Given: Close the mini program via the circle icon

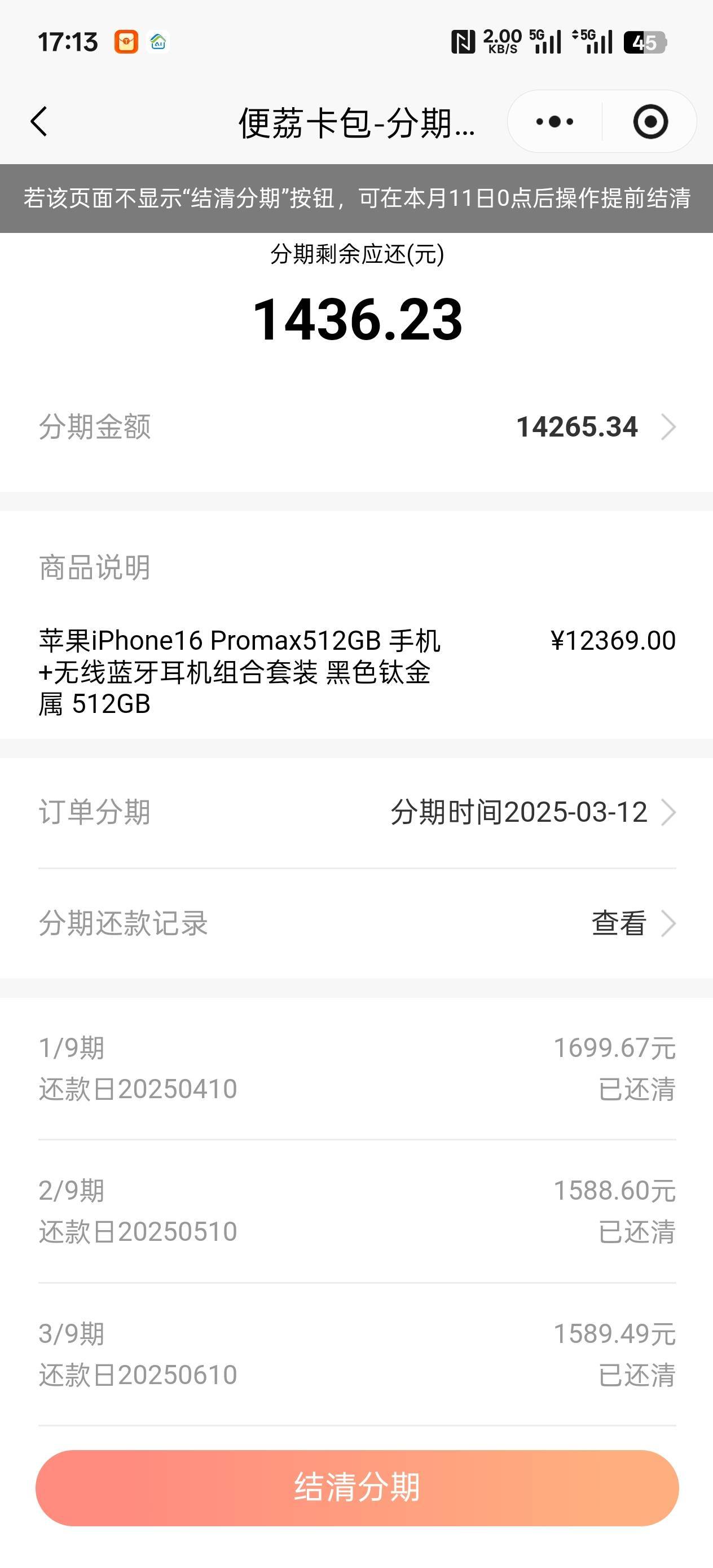Looking at the screenshot, I should [x=650, y=122].
